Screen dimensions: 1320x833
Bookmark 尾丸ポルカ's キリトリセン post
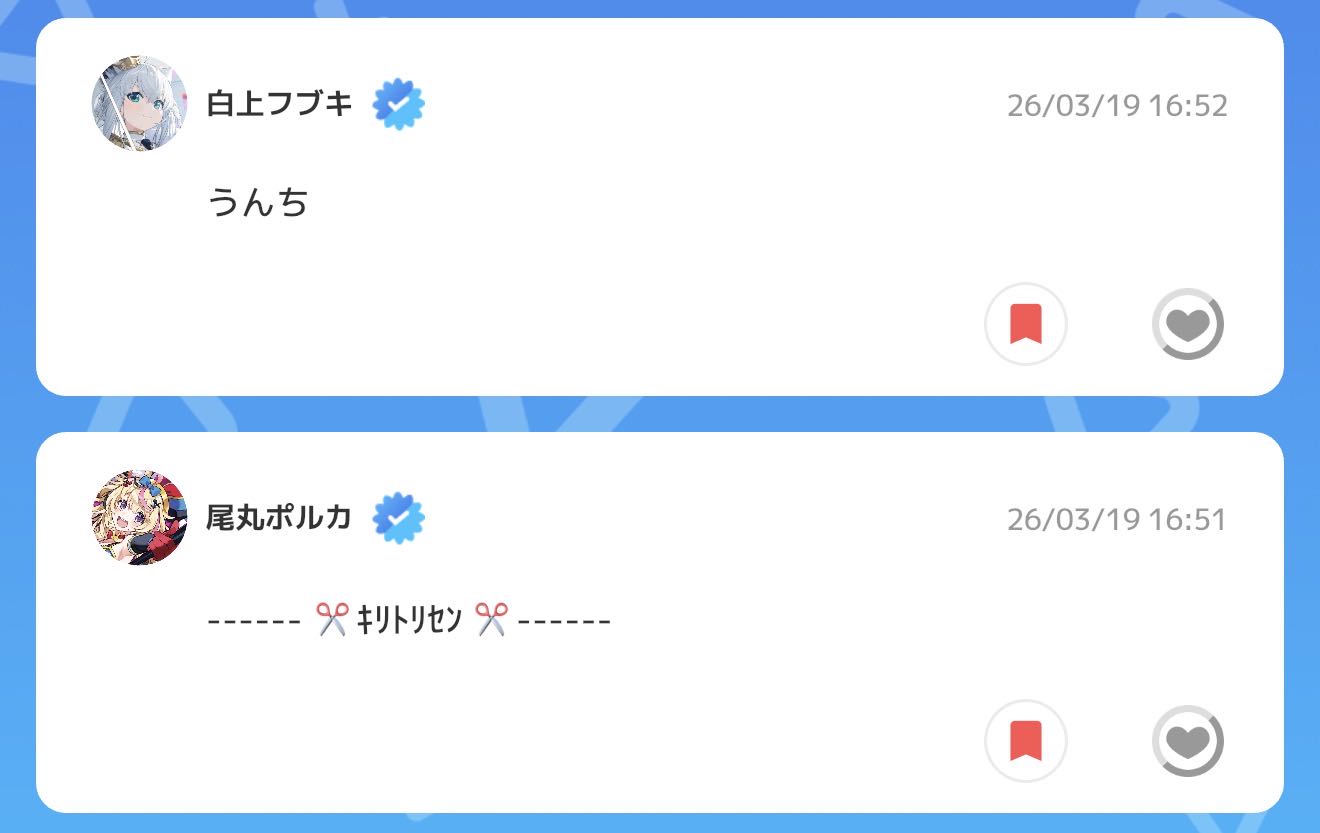[x=1026, y=741]
